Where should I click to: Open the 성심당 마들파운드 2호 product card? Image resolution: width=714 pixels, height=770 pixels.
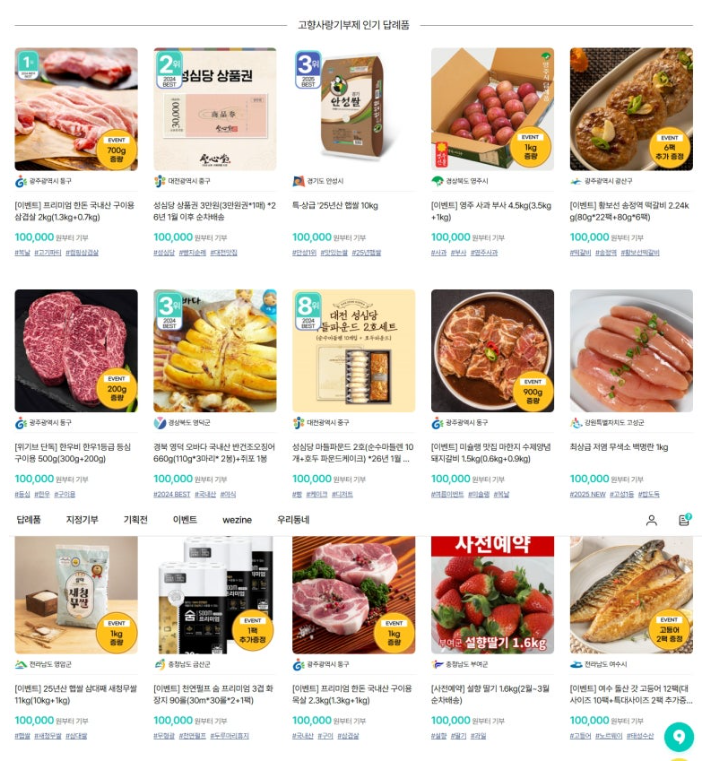point(353,351)
